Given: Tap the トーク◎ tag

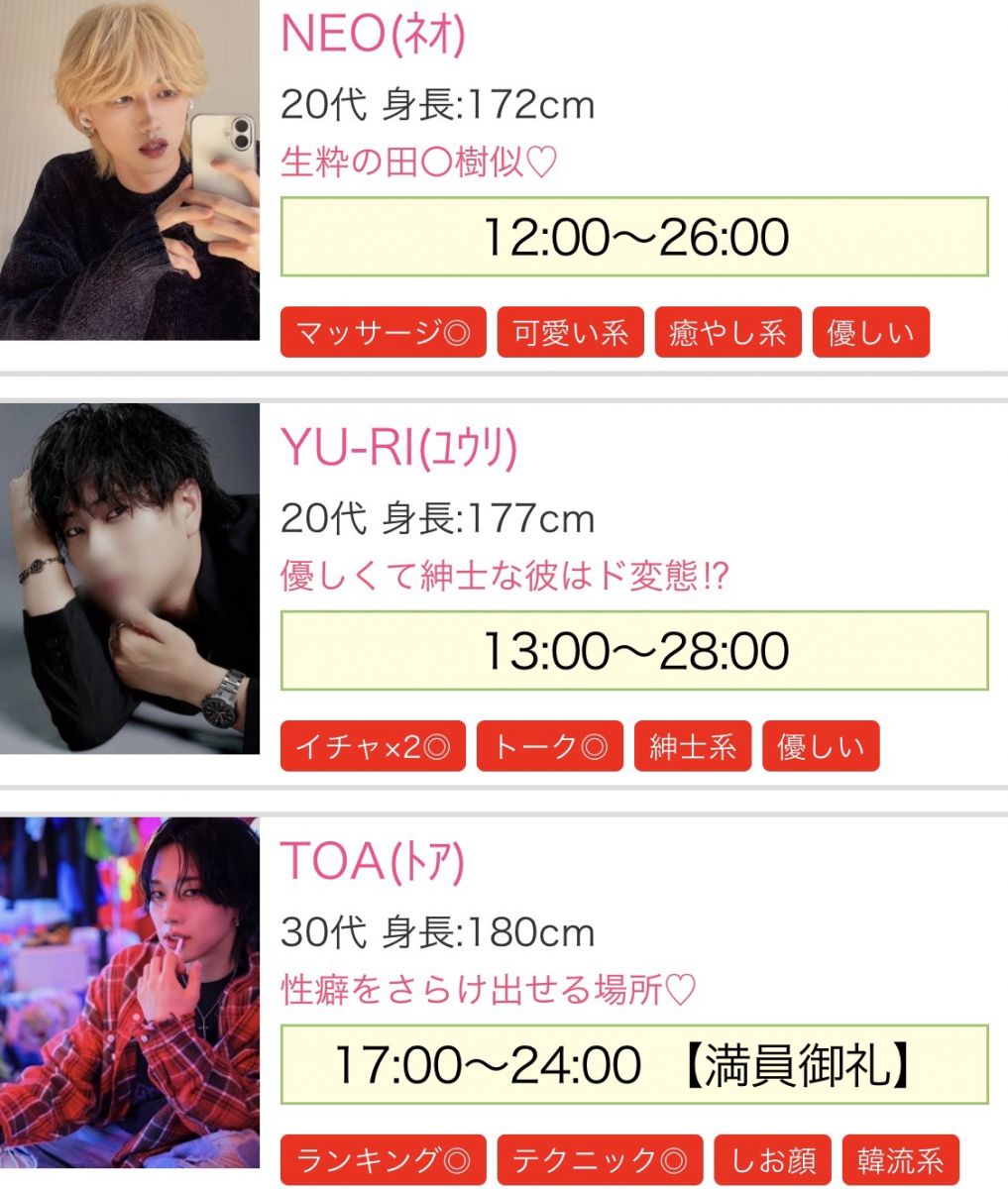Looking at the screenshot, I should point(550,746).
